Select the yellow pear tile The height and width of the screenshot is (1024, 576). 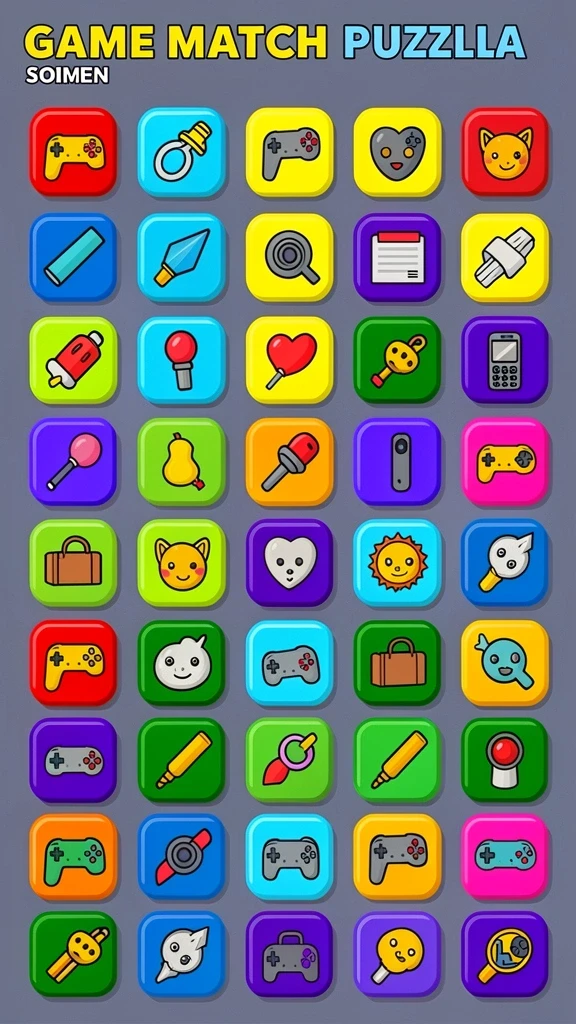click(182, 462)
